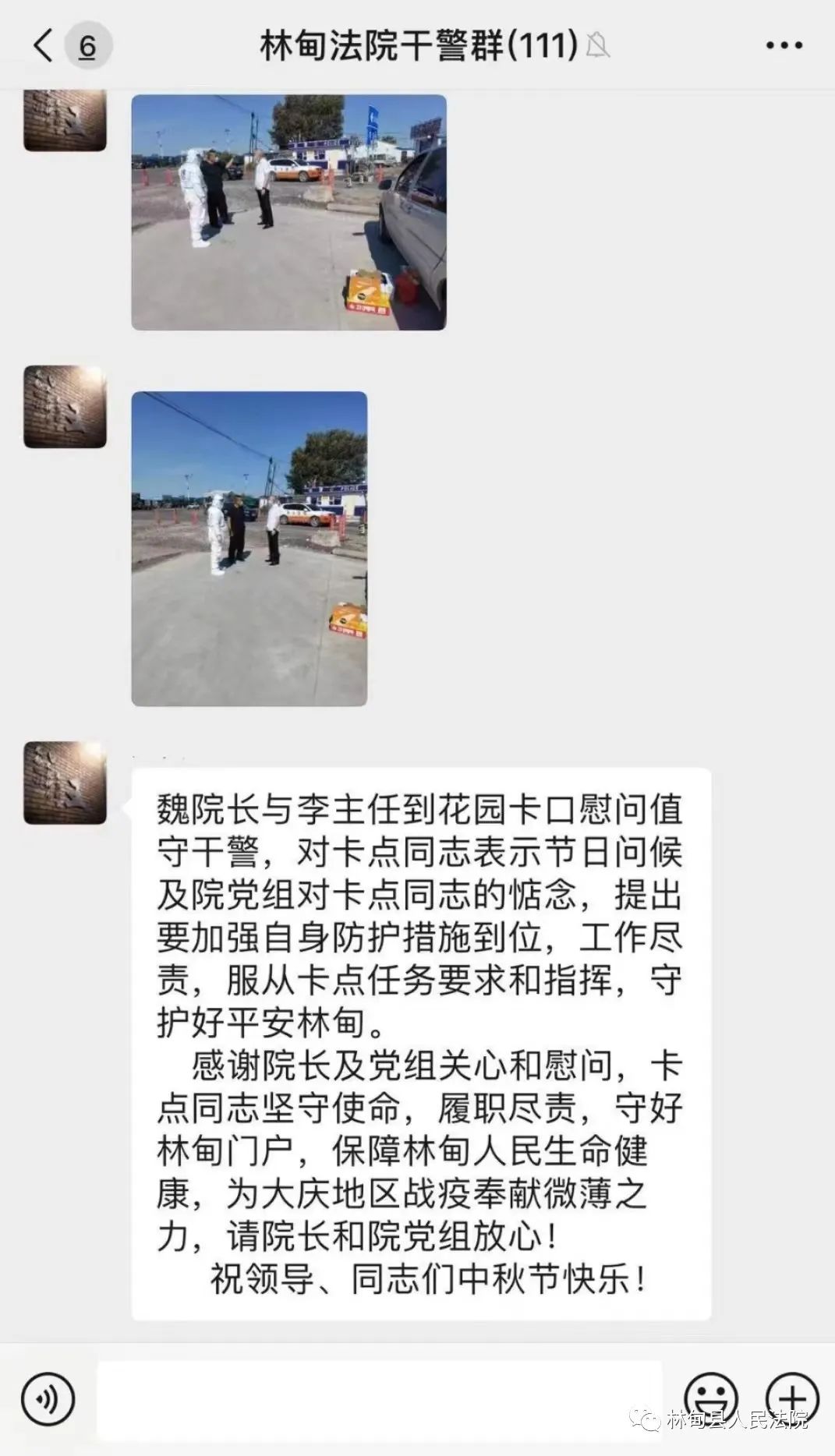835x1456 pixels.
Task: Switch to voice message input
Action: click(48, 1399)
